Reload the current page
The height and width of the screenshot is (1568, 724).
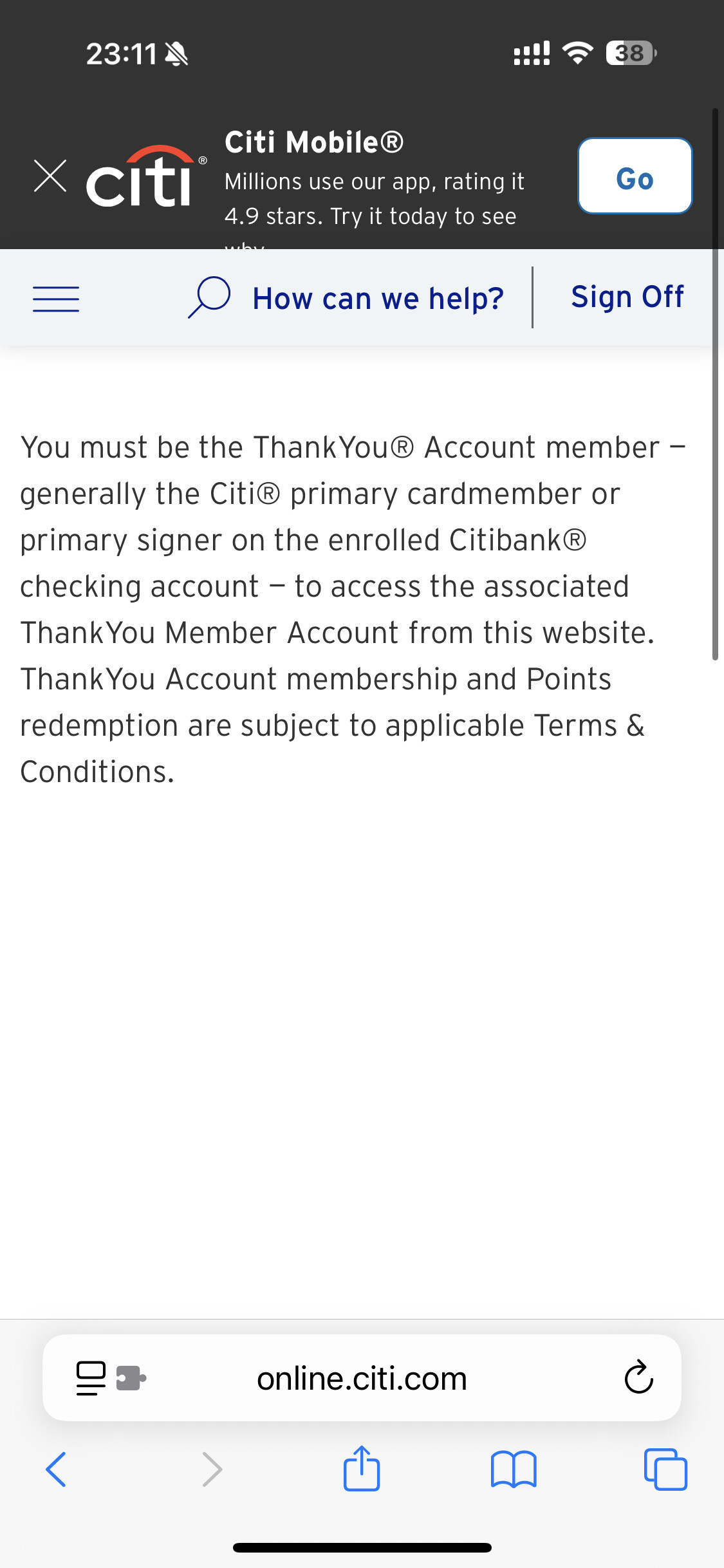(638, 1377)
